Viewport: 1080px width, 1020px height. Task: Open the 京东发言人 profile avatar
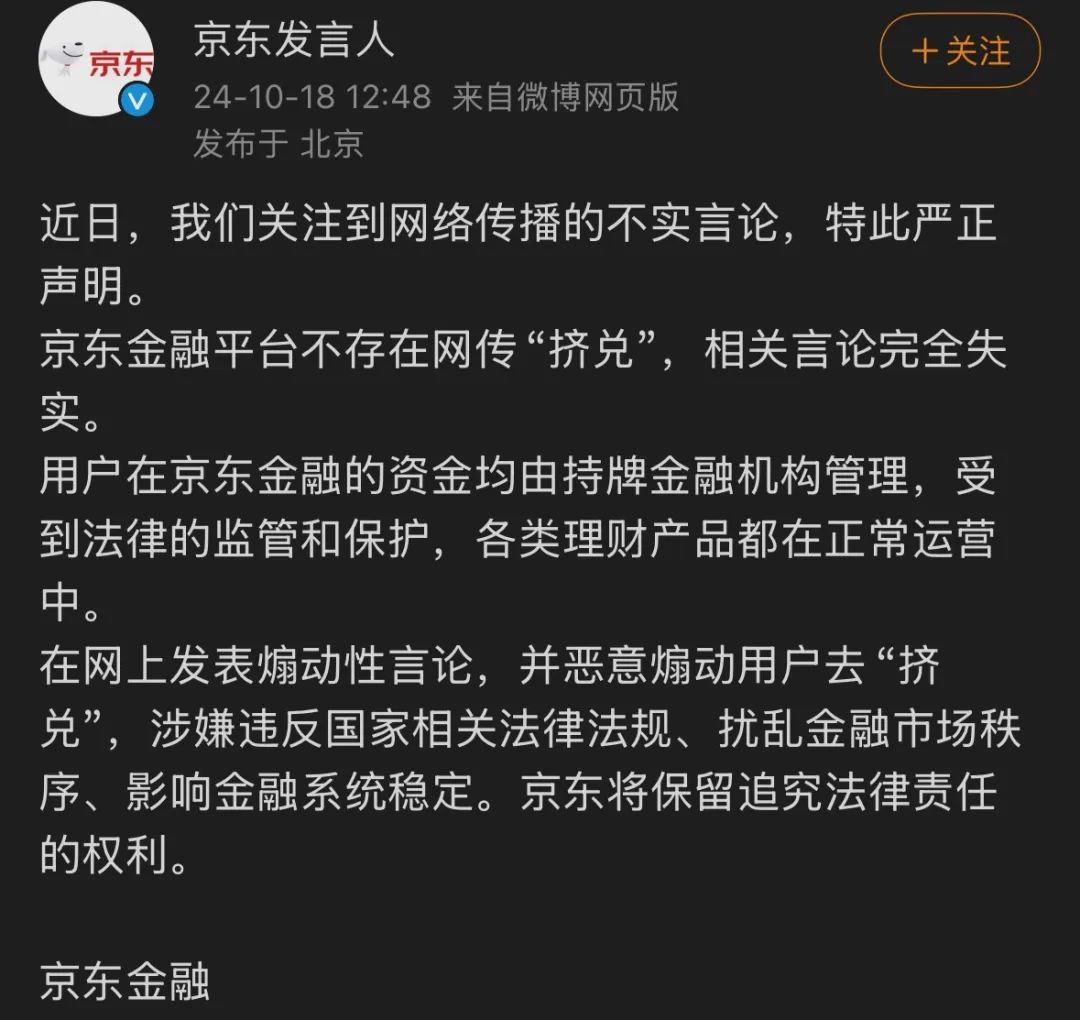click(96, 59)
